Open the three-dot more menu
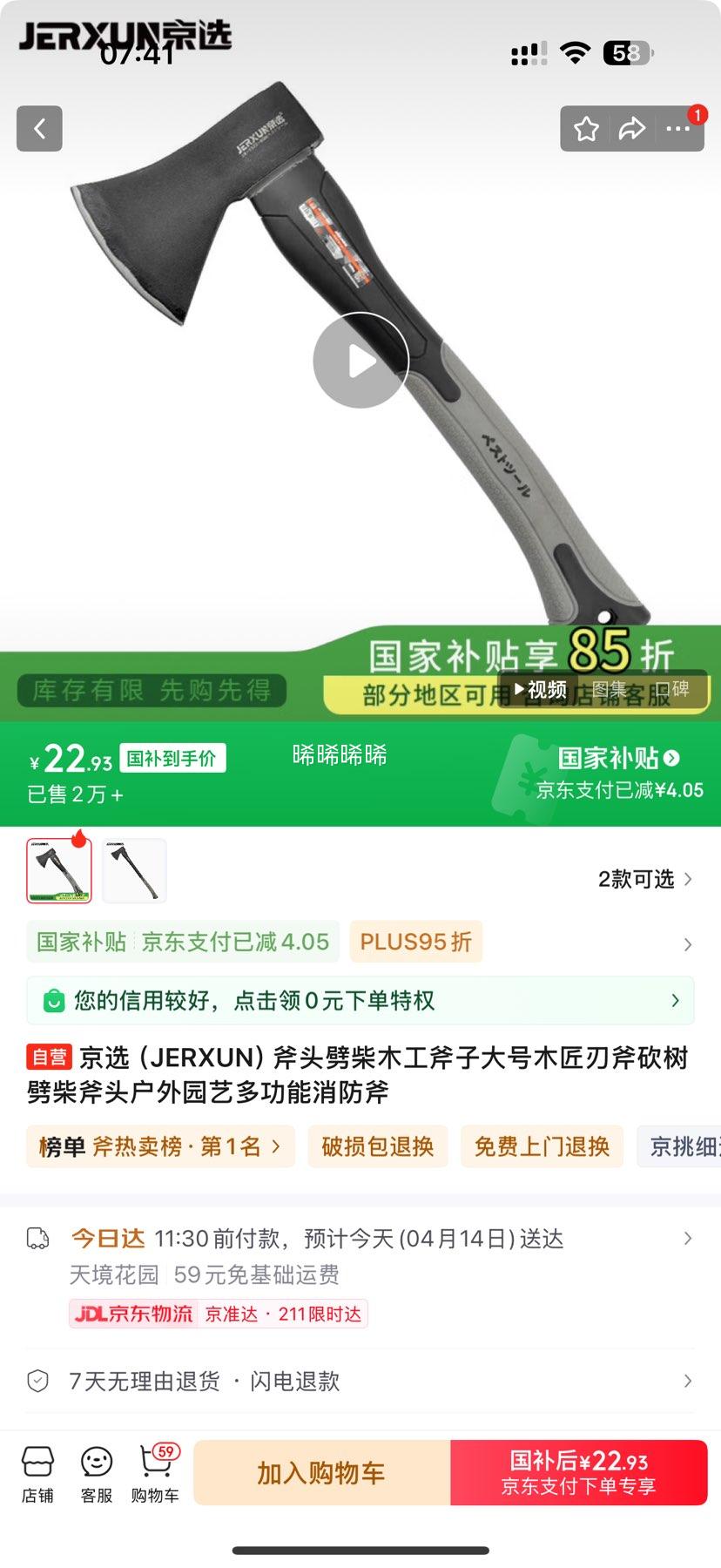This screenshot has height=1568, width=721. [x=678, y=129]
